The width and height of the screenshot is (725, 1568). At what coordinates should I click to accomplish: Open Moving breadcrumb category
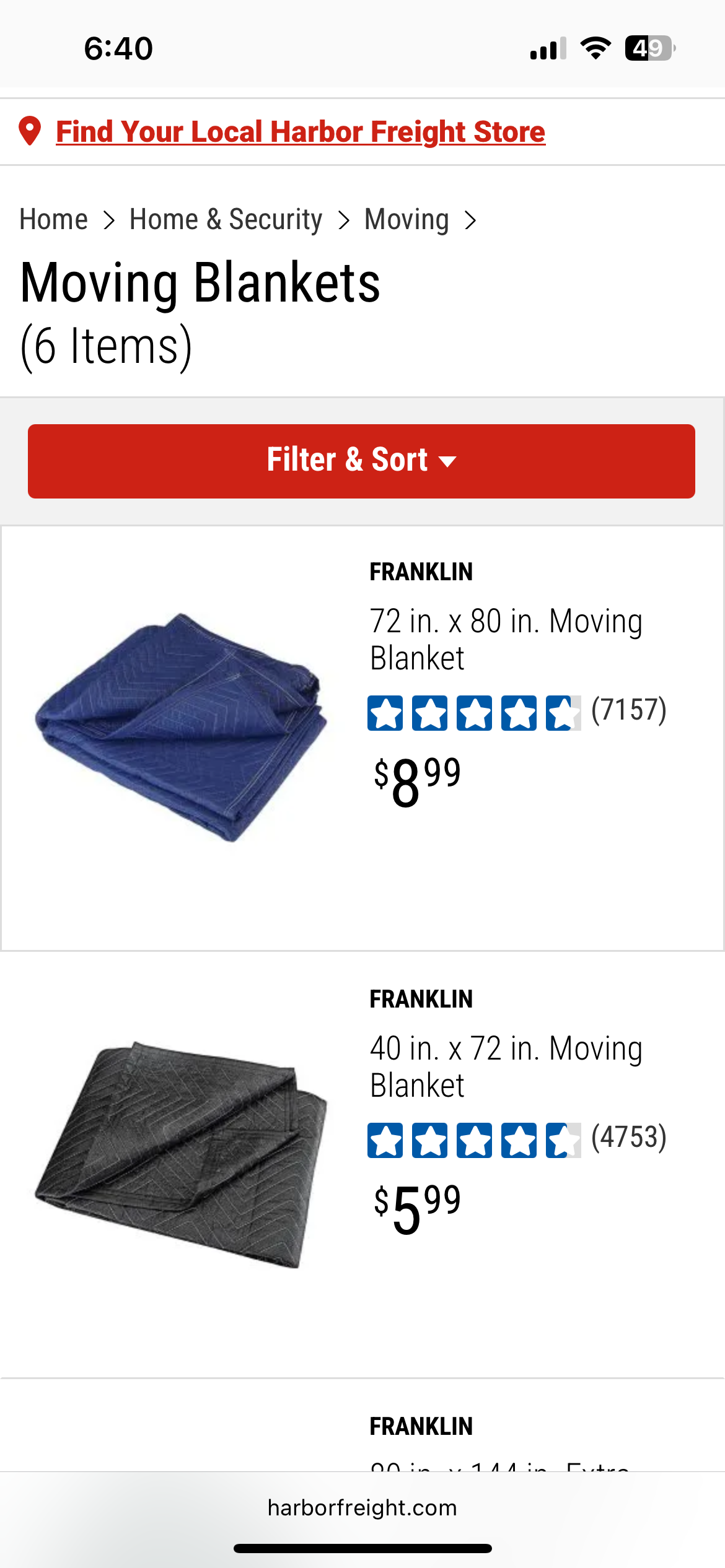pyautogui.click(x=406, y=219)
